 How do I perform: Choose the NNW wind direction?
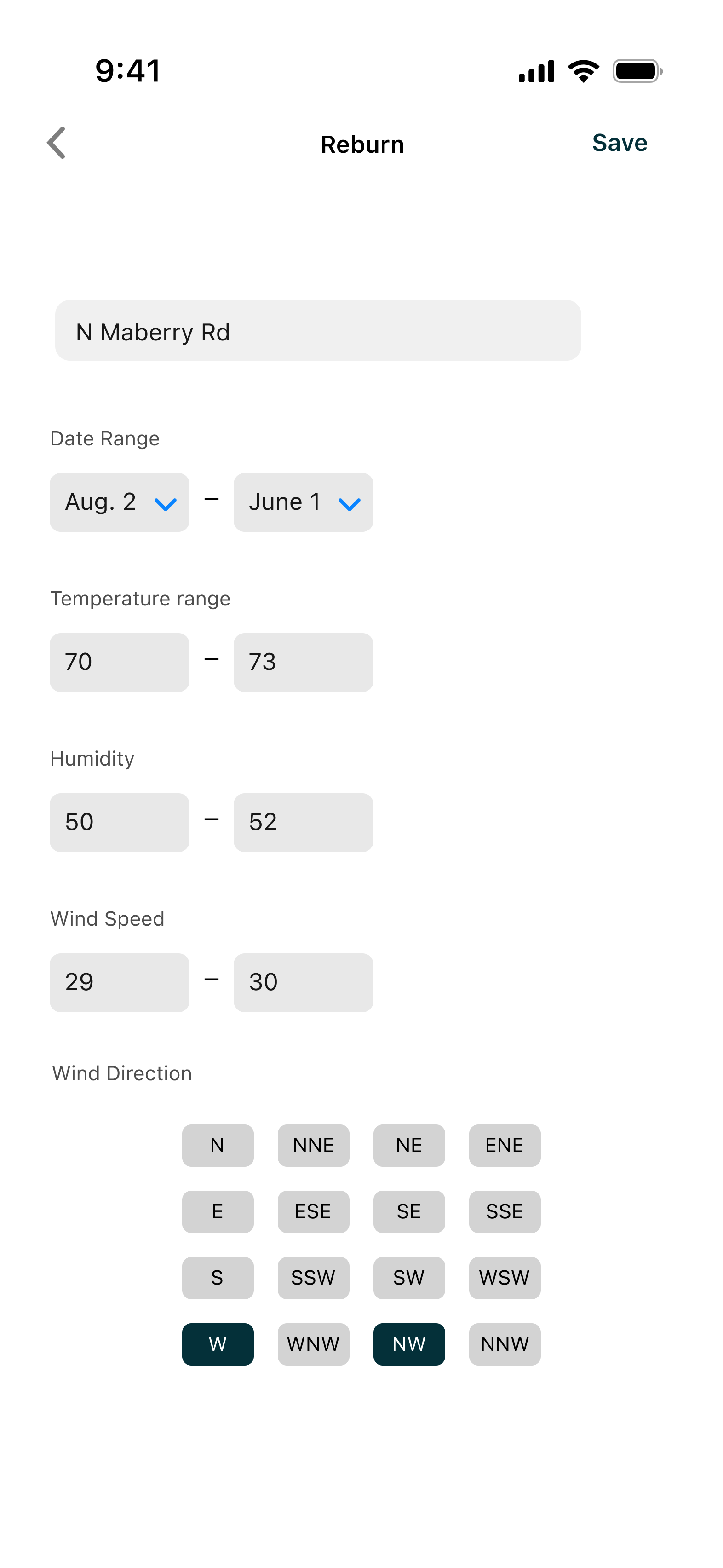[x=505, y=1344]
